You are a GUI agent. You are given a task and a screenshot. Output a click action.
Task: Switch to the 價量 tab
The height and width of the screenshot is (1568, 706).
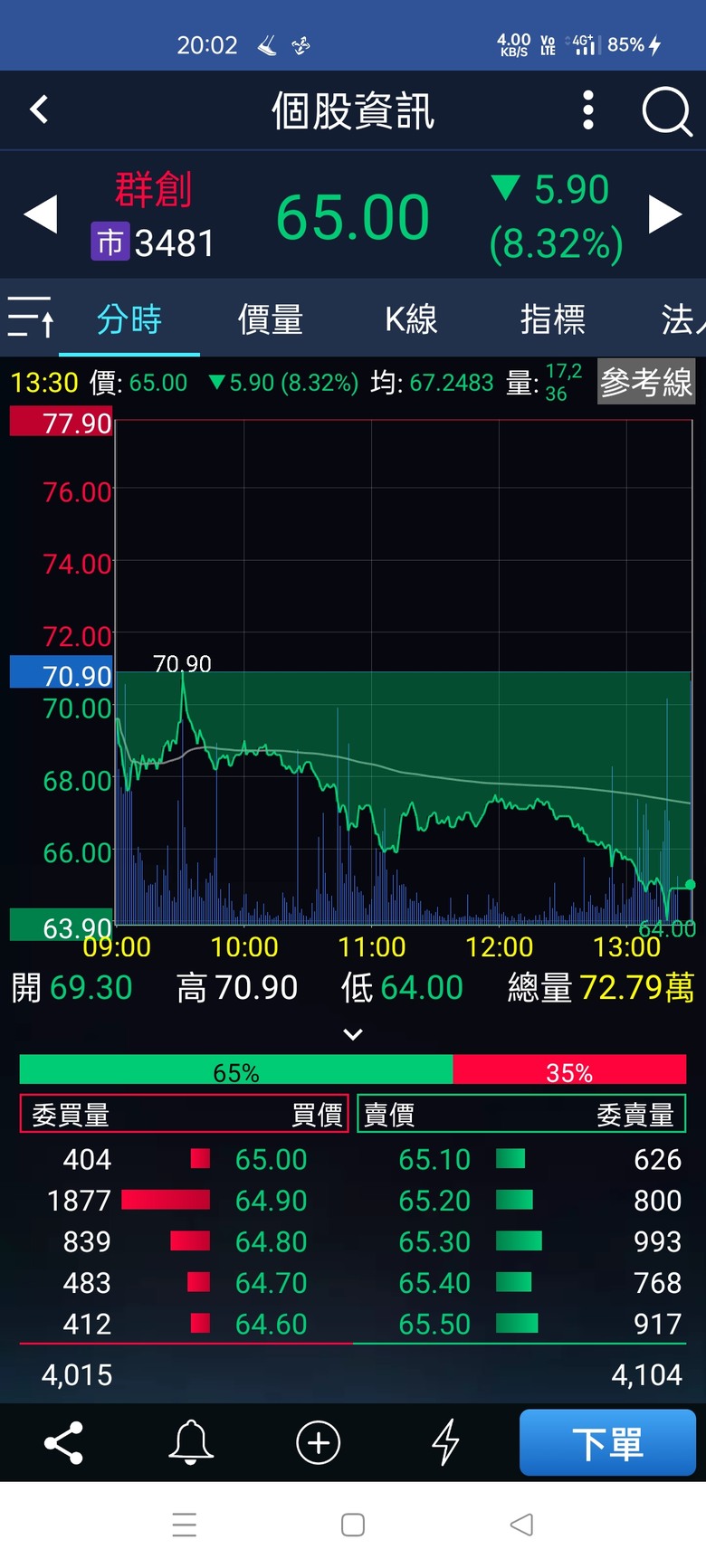tap(270, 319)
